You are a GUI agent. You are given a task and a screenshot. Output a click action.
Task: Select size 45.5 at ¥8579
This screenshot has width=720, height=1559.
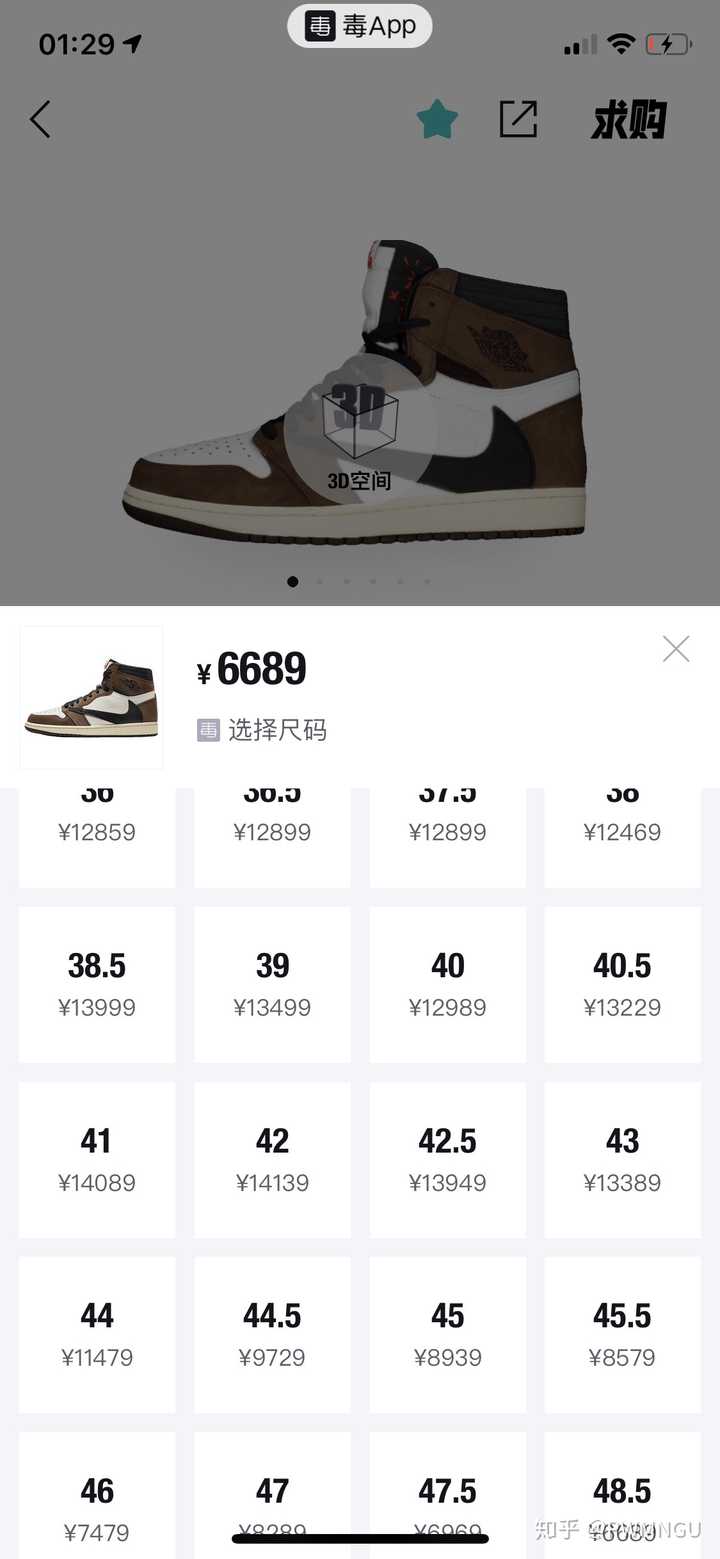click(x=623, y=1335)
